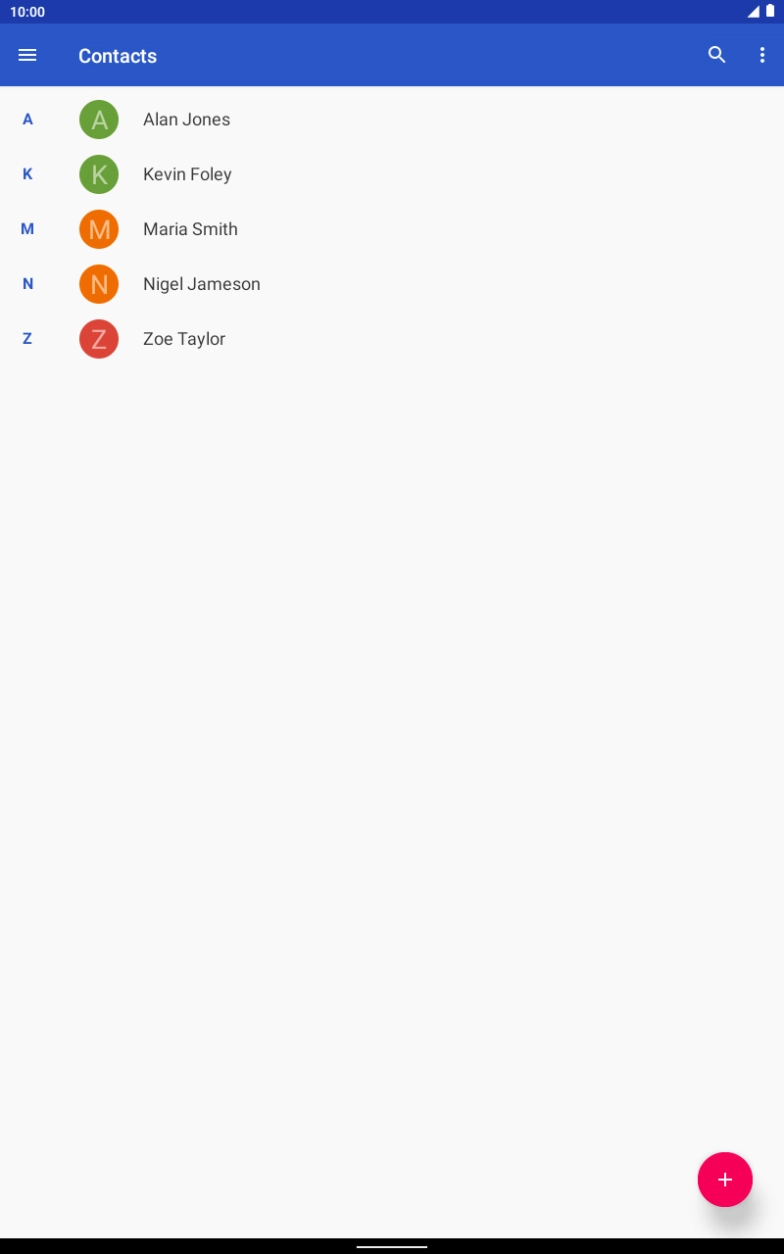The height and width of the screenshot is (1254, 784).
Task: Open the Nigel Jameson contact
Action: (201, 283)
